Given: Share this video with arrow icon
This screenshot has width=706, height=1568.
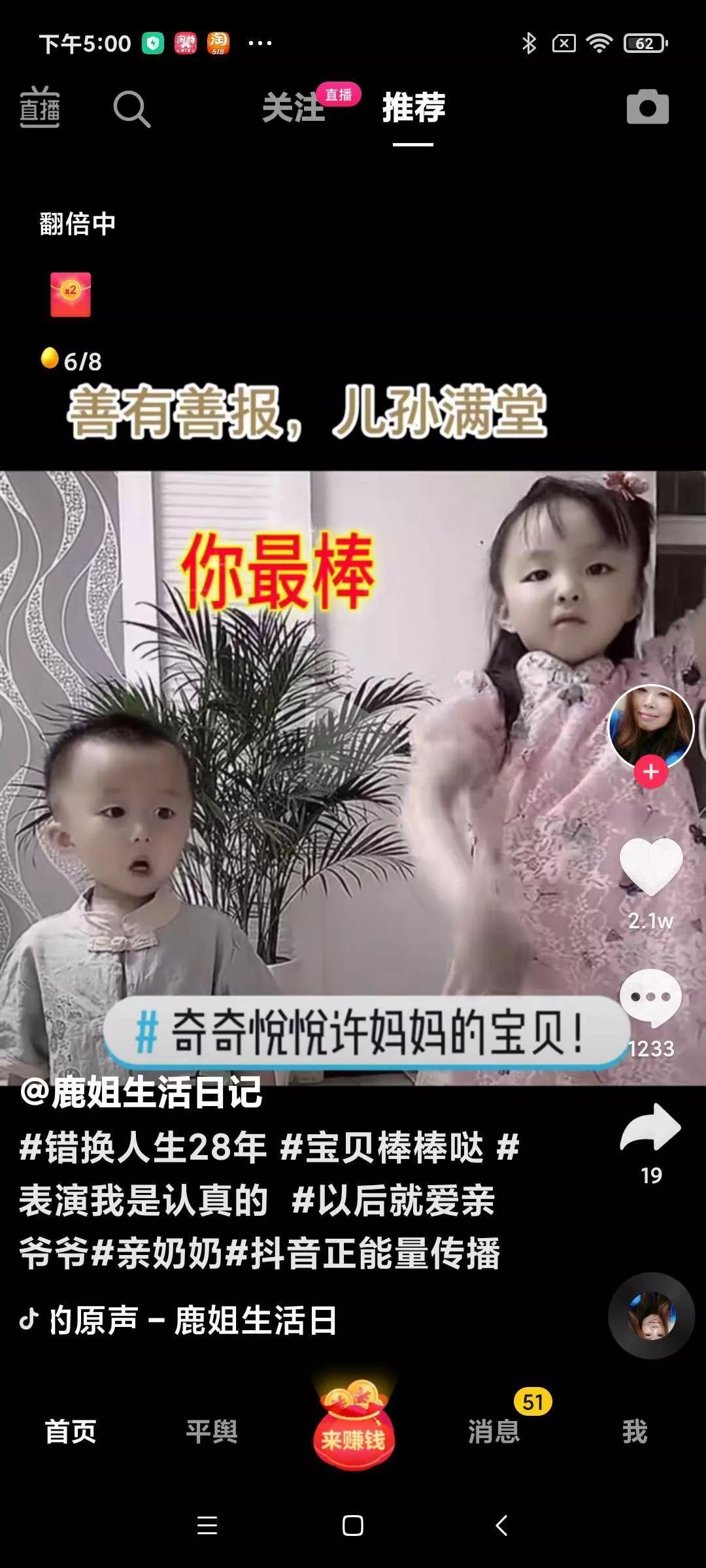Looking at the screenshot, I should coord(650,1128).
